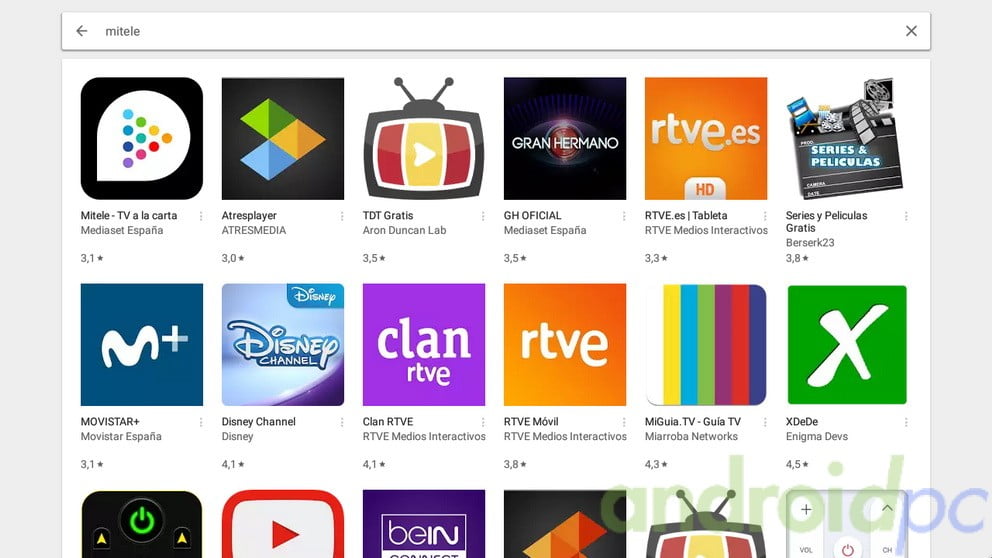This screenshot has height=558, width=992.
Task: Select the TDT Gratis app
Action: click(x=424, y=138)
